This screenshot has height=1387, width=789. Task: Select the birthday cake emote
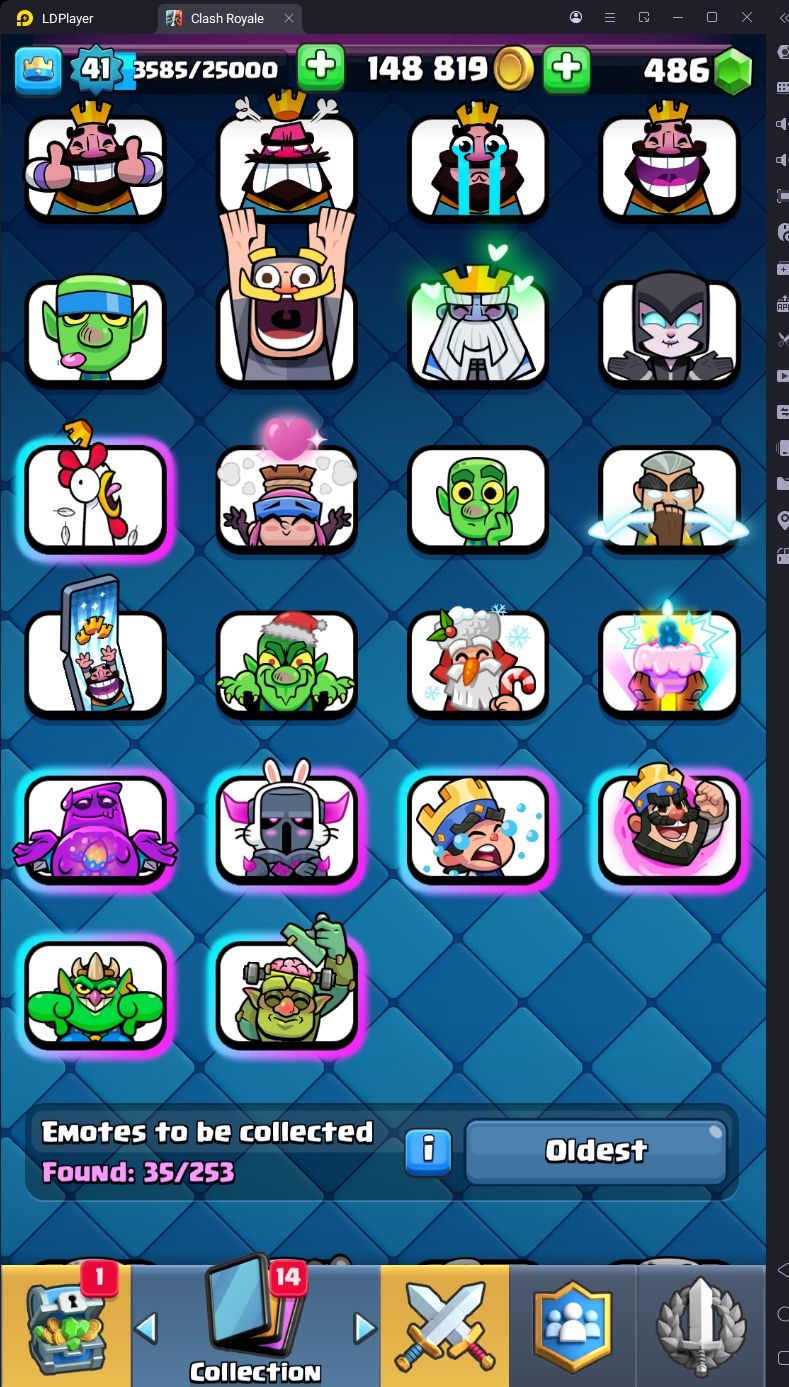pos(669,662)
